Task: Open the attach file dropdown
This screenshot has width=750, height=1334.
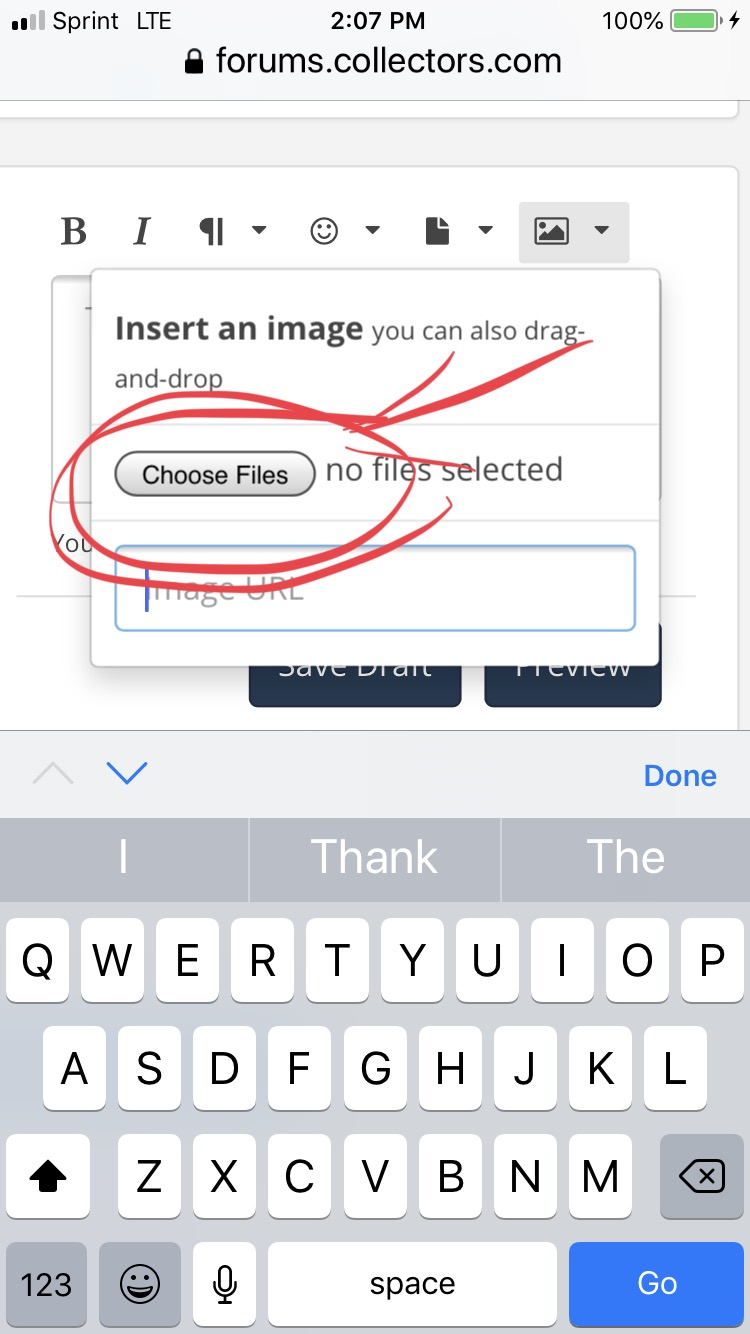Action: click(x=459, y=232)
